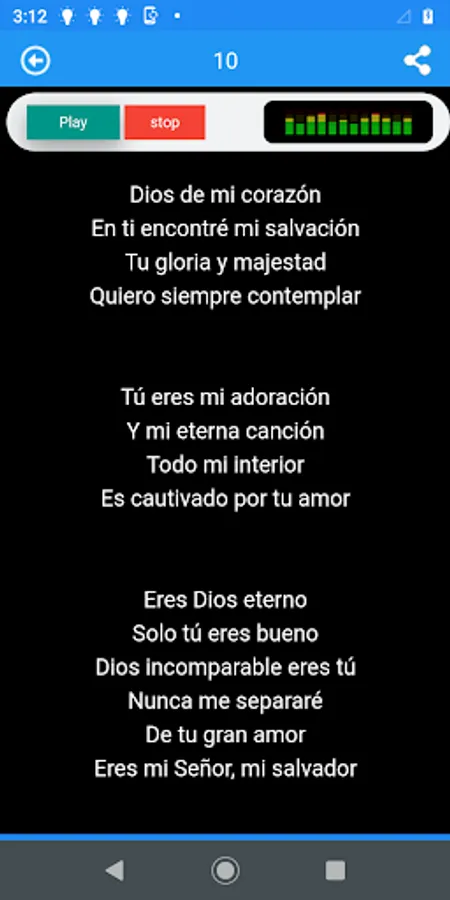This screenshot has width=450, height=900.
Task: Go back using the circled arrow
Action: pos(36,60)
